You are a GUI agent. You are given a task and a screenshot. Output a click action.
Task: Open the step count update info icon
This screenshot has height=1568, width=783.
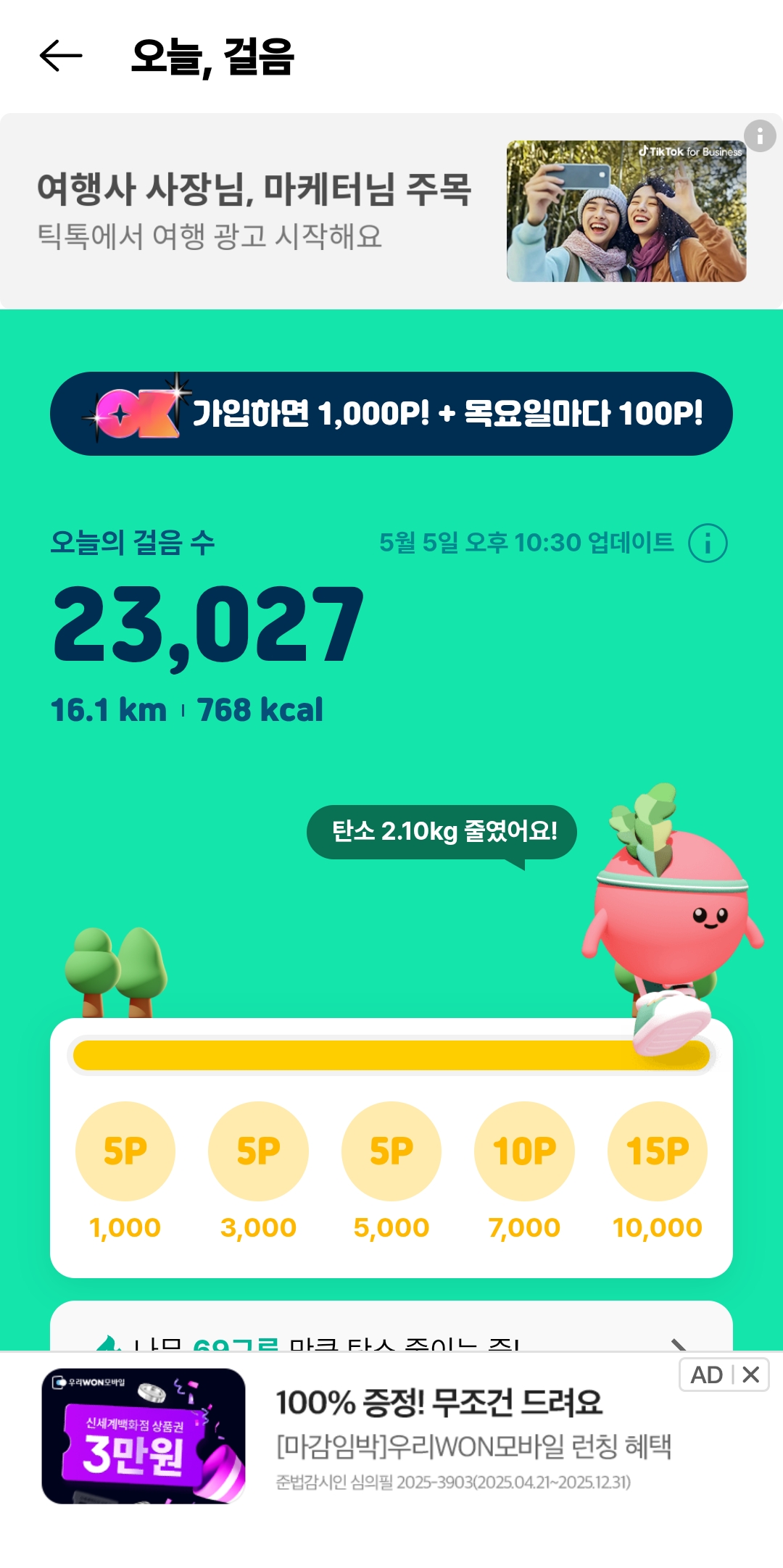pyautogui.click(x=708, y=543)
